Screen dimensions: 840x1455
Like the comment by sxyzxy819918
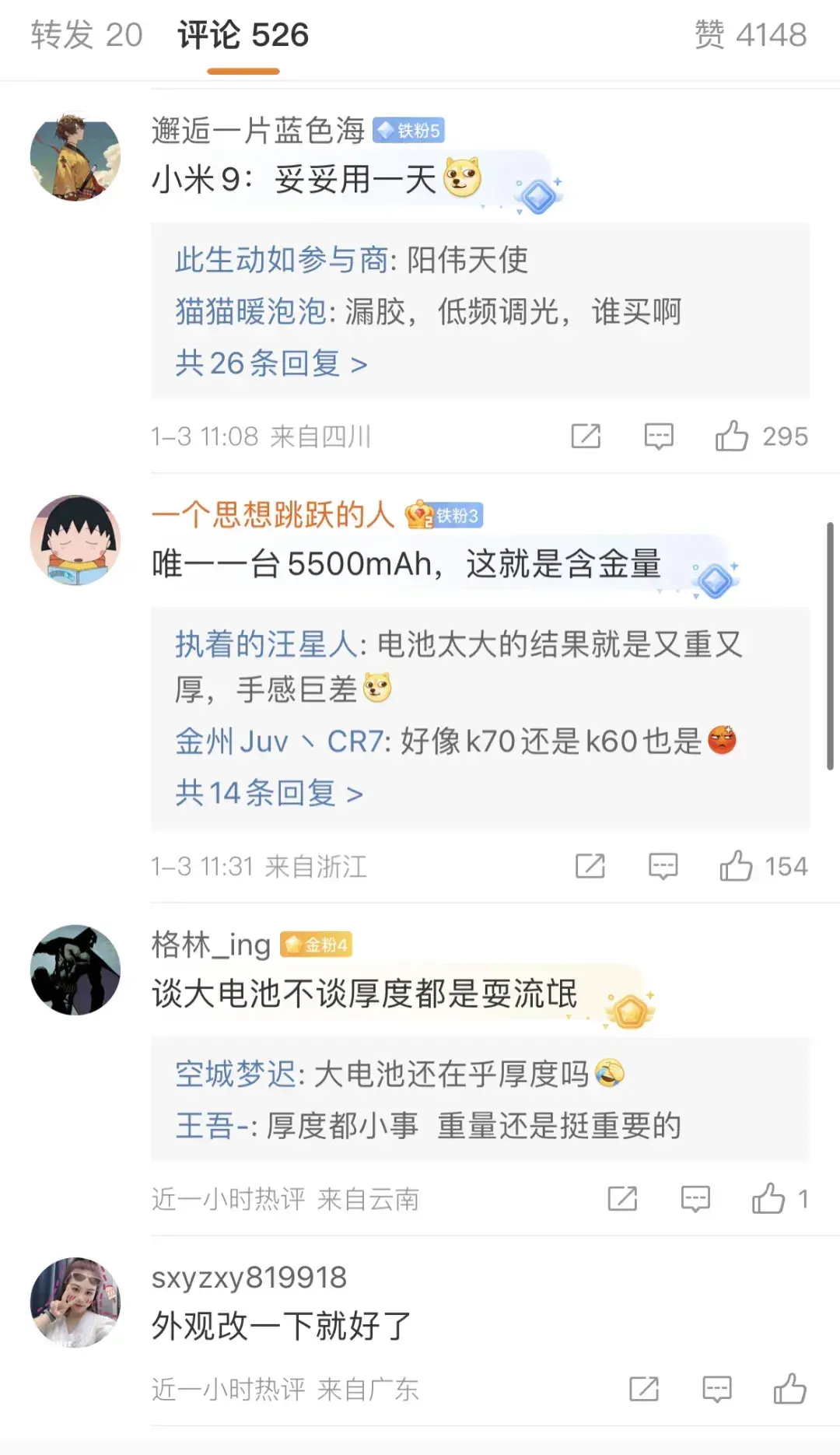[x=789, y=1389]
